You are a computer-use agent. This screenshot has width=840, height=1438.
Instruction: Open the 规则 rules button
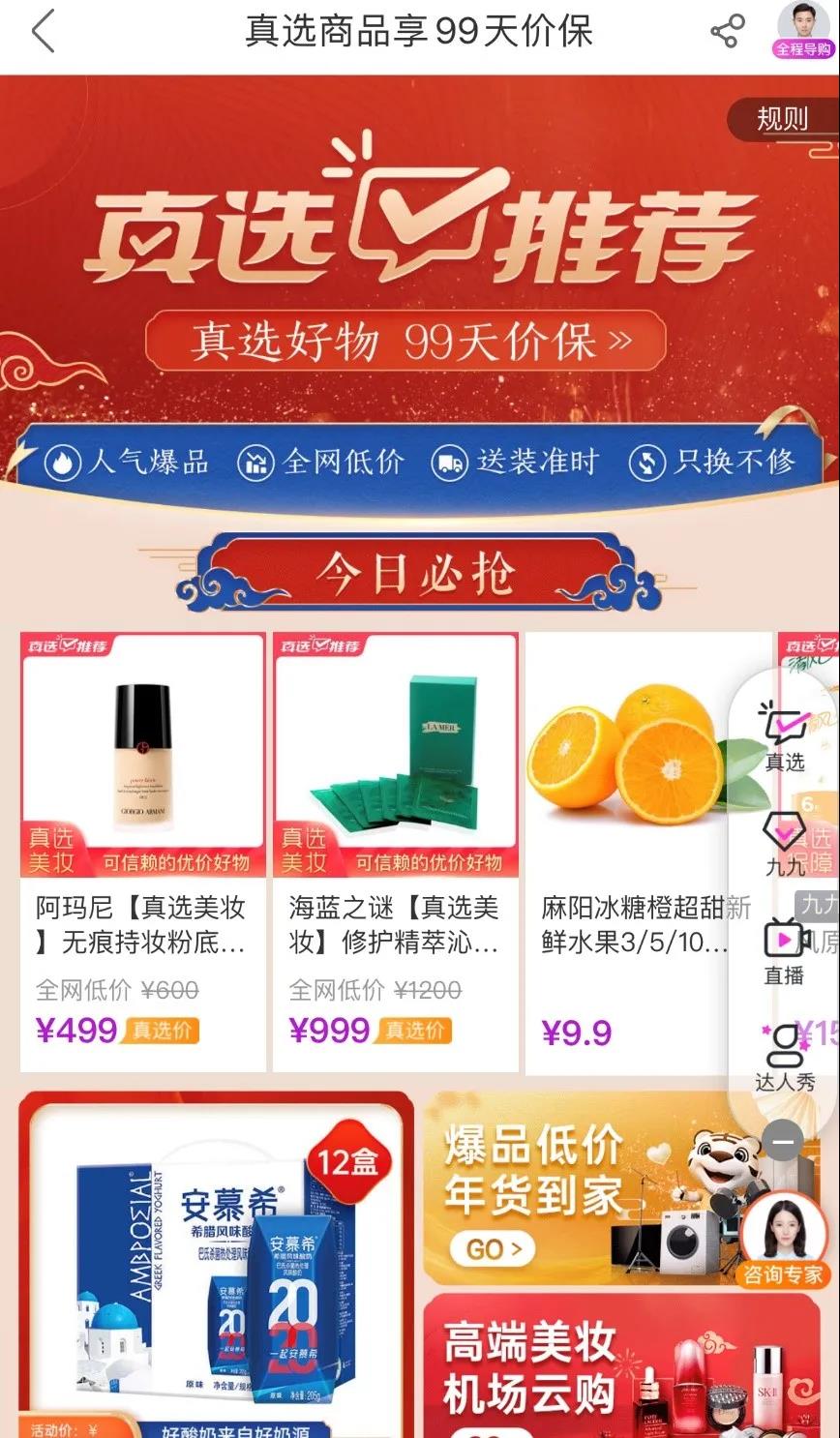click(781, 120)
